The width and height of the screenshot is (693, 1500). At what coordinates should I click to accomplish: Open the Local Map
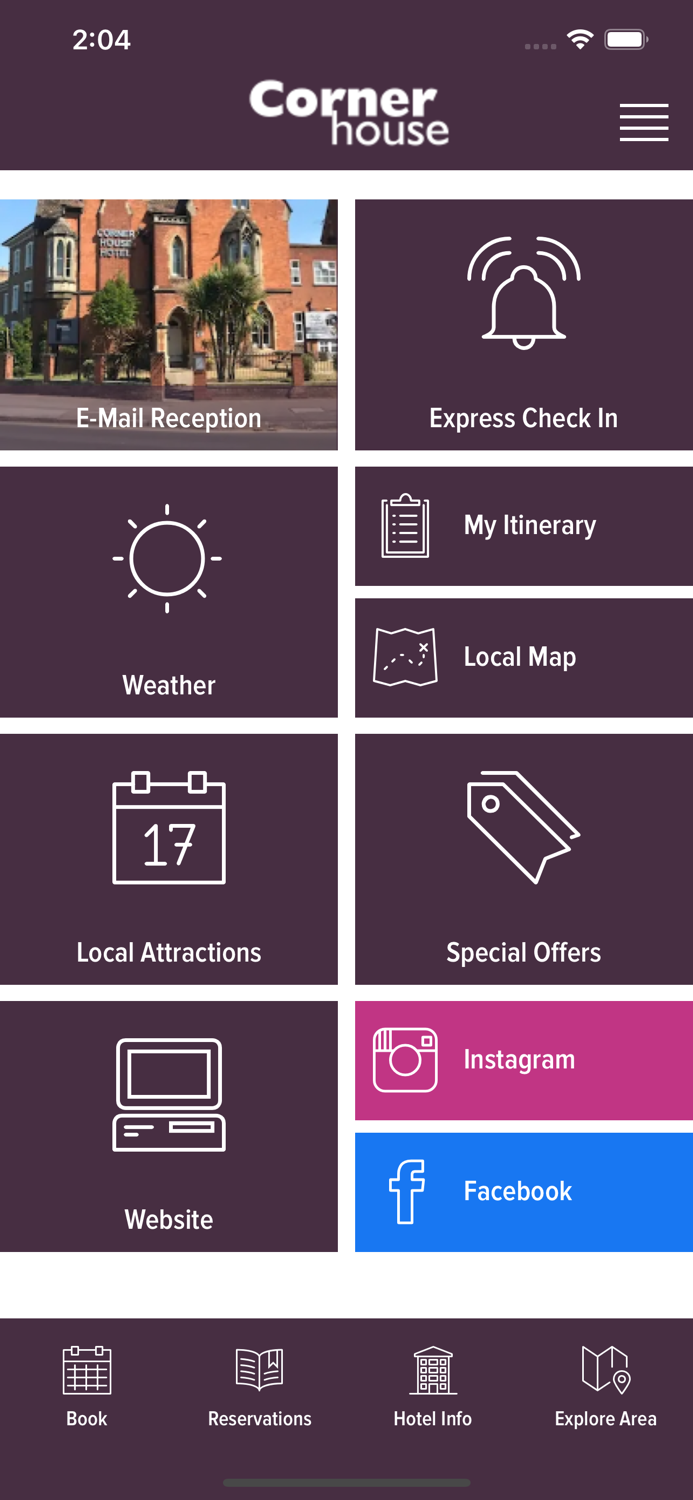pyautogui.click(x=523, y=658)
